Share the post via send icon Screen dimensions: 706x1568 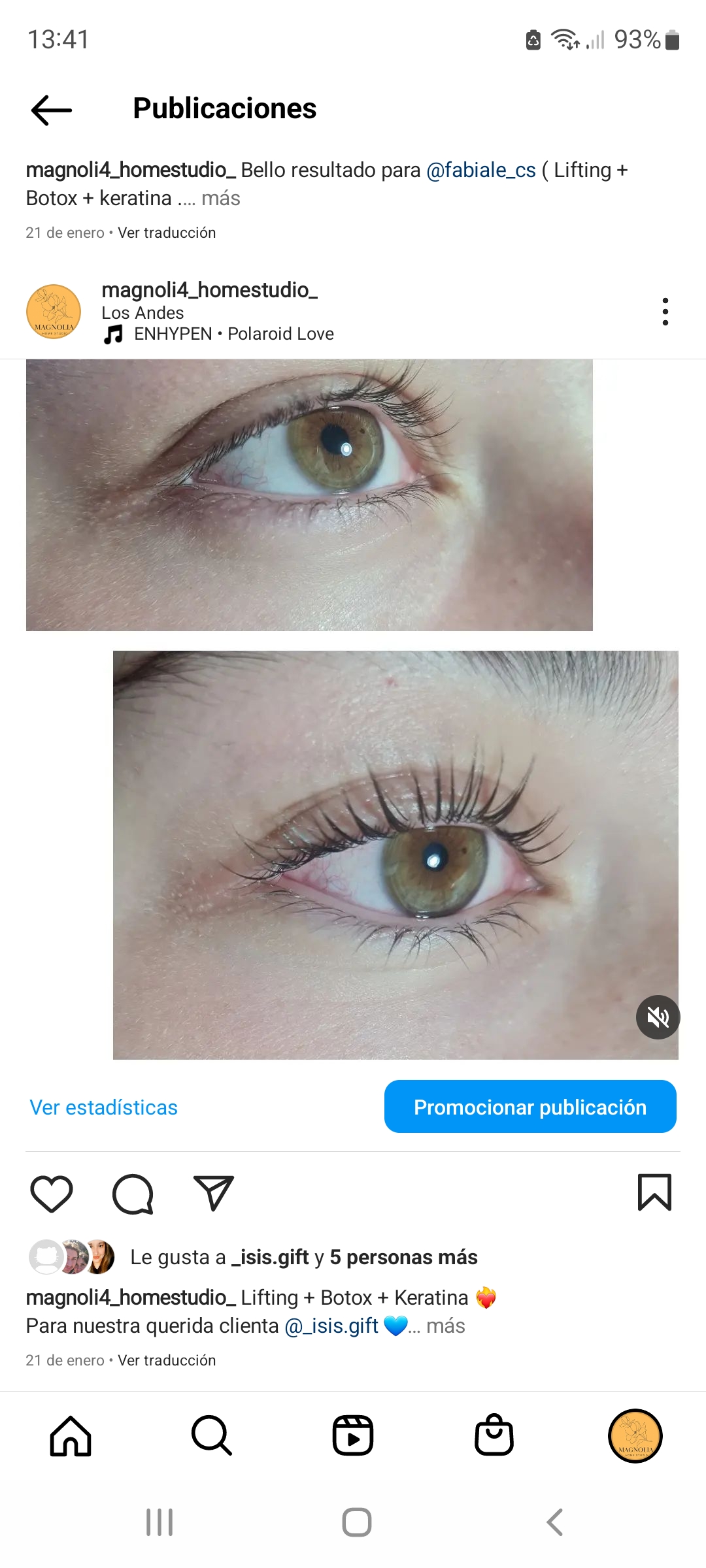214,1194
